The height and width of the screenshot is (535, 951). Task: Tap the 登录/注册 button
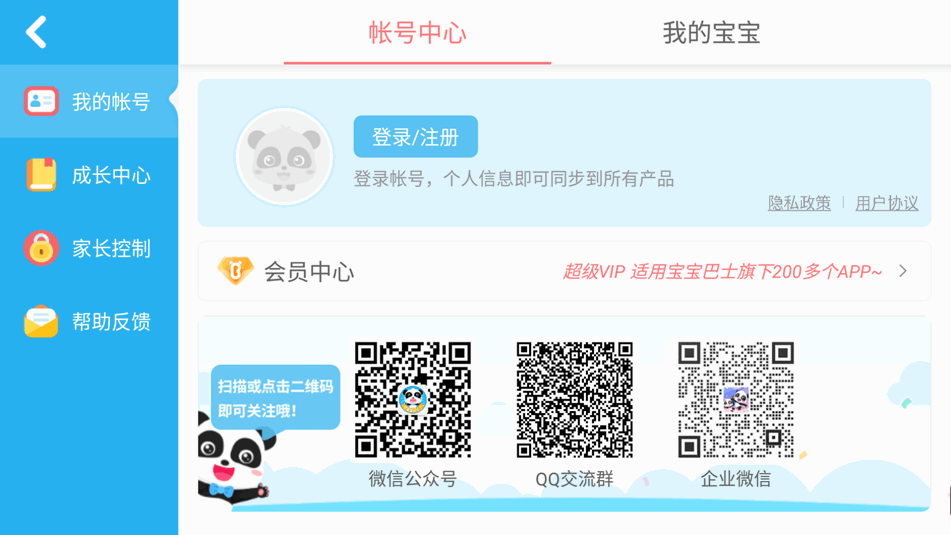click(415, 137)
